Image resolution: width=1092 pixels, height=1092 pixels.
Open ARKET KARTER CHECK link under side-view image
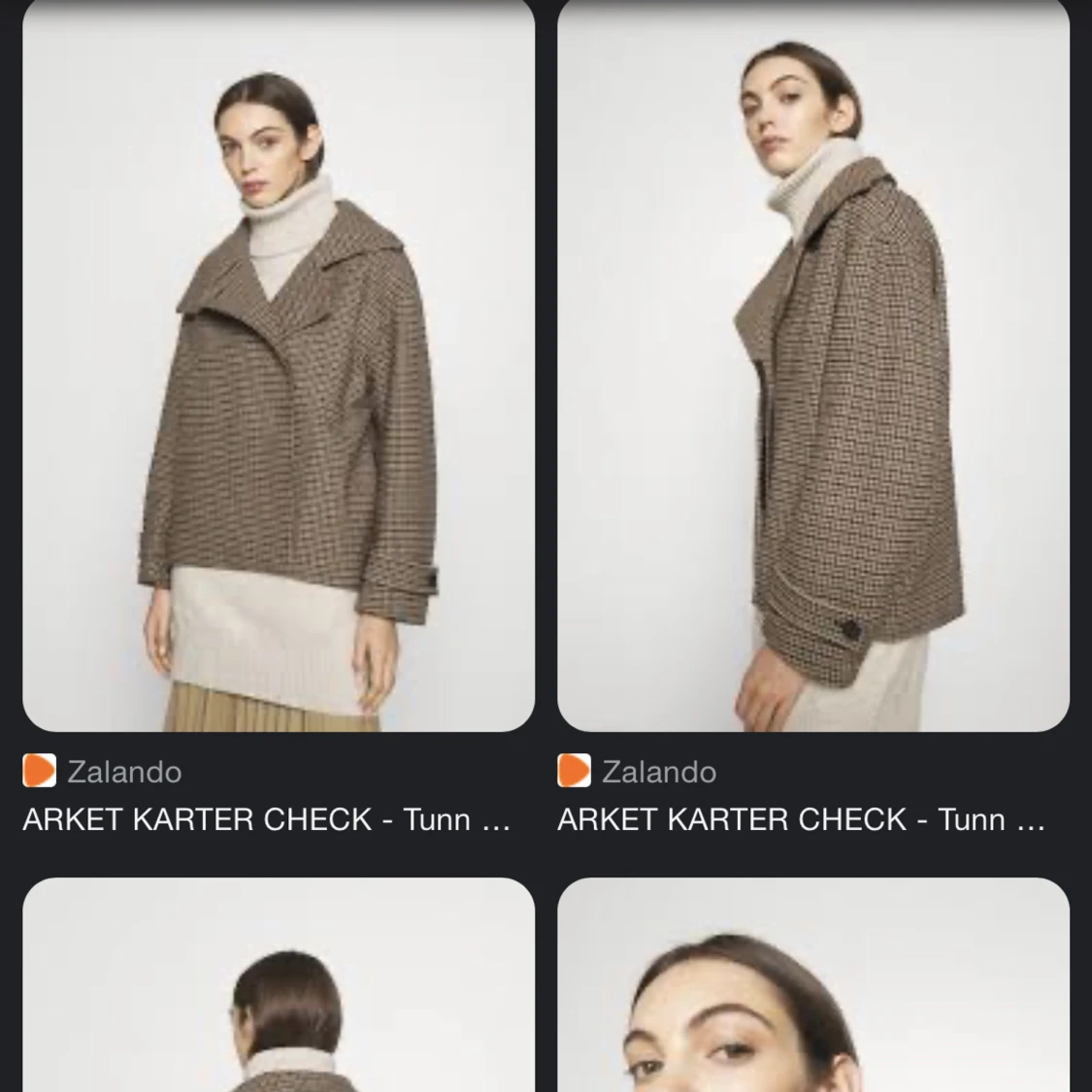click(801, 819)
